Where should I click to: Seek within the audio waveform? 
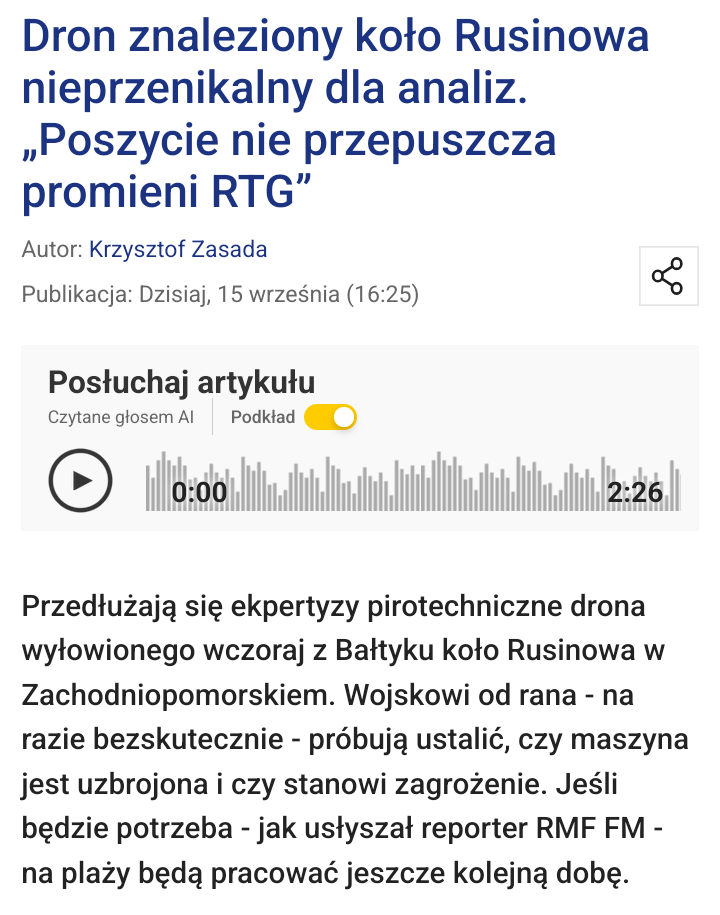pos(413,481)
